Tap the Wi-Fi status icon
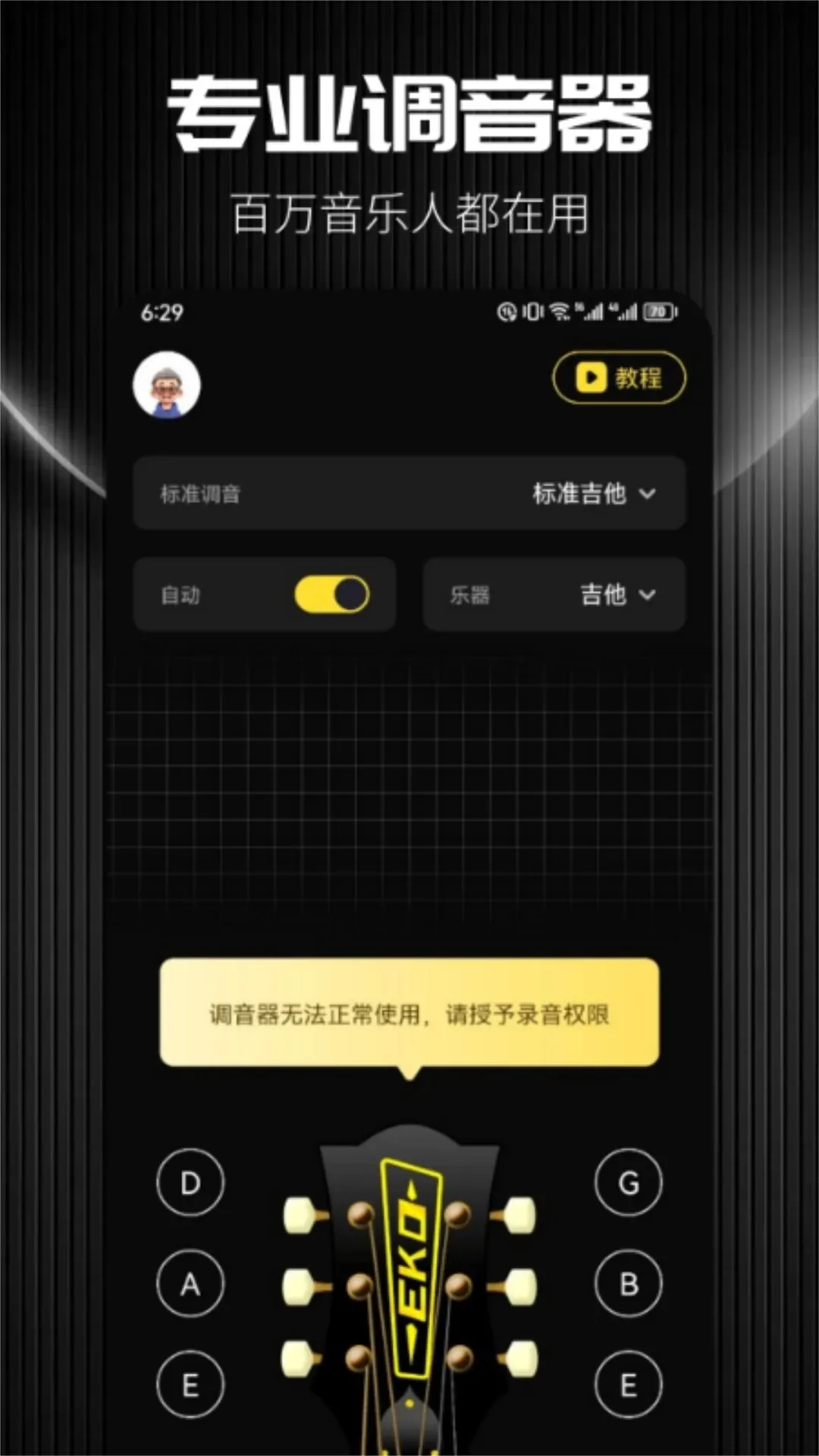 pyautogui.click(x=560, y=312)
